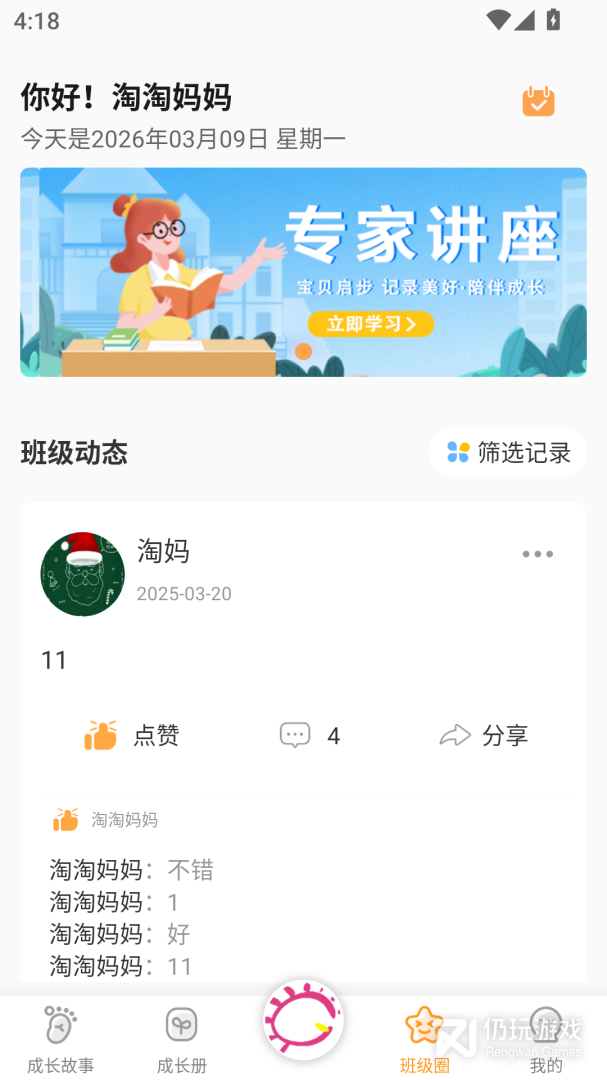Share 淘妈's post via 分享
The width and height of the screenshot is (607, 1080).
pos(484,736)
